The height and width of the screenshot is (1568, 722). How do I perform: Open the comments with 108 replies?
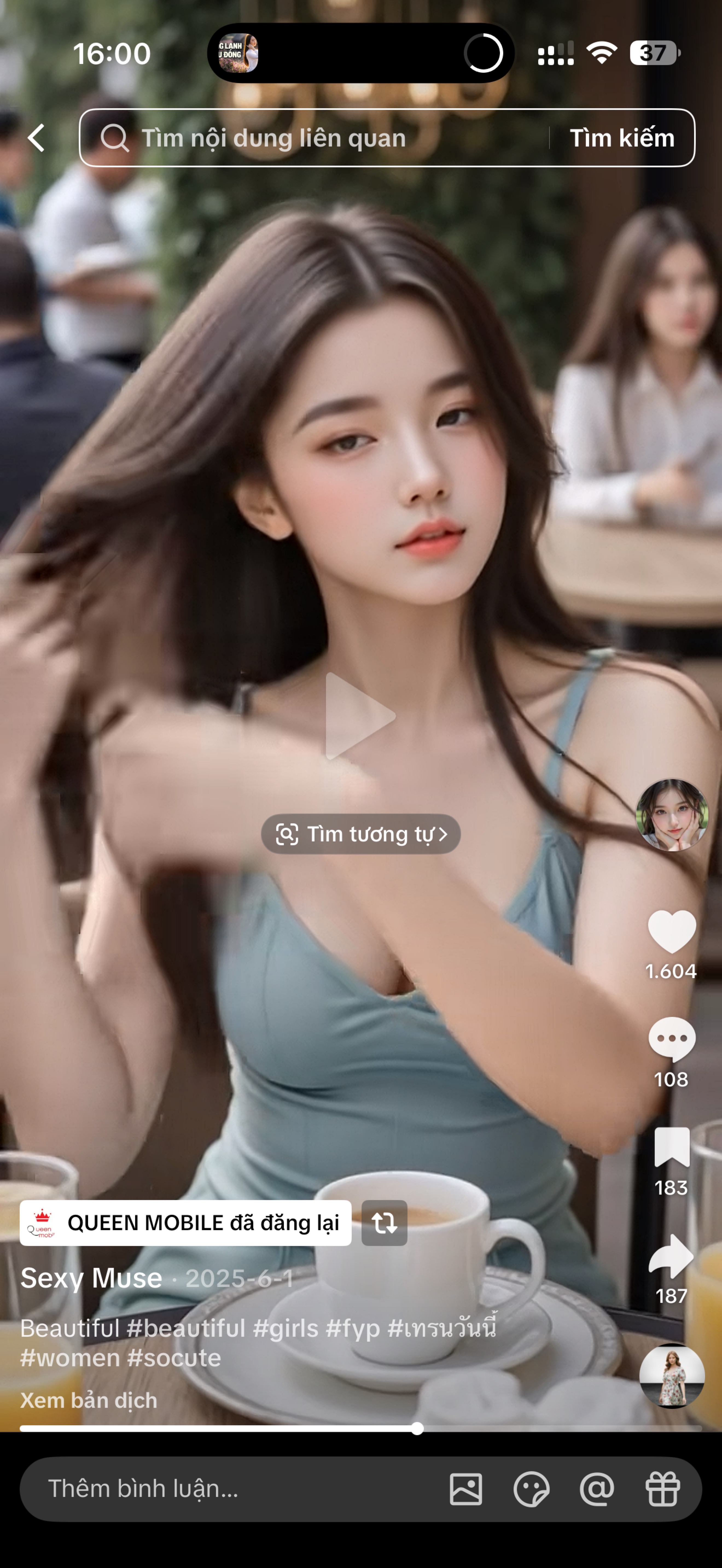point(671,1038)
